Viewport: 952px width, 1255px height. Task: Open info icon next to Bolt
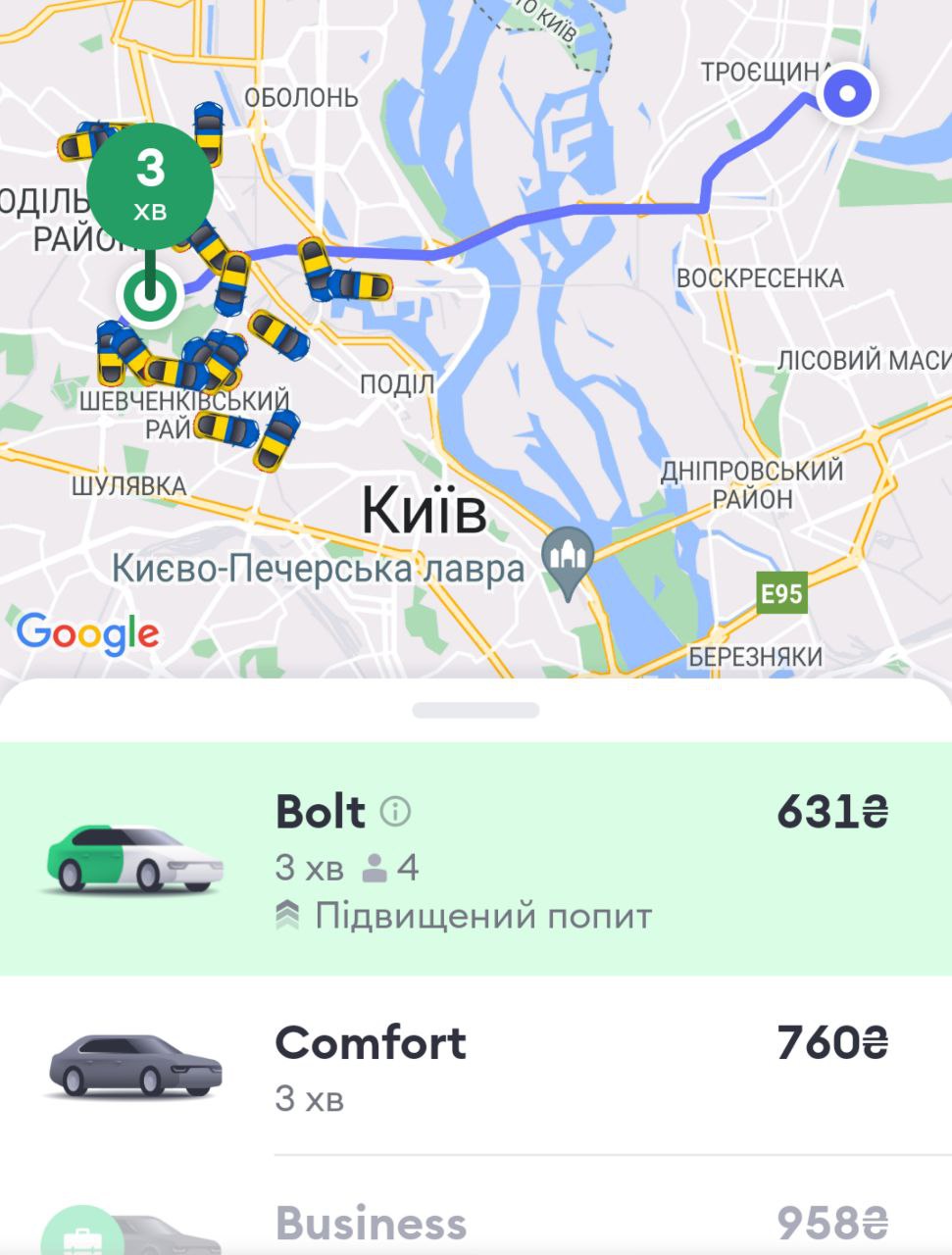point(395,812)
